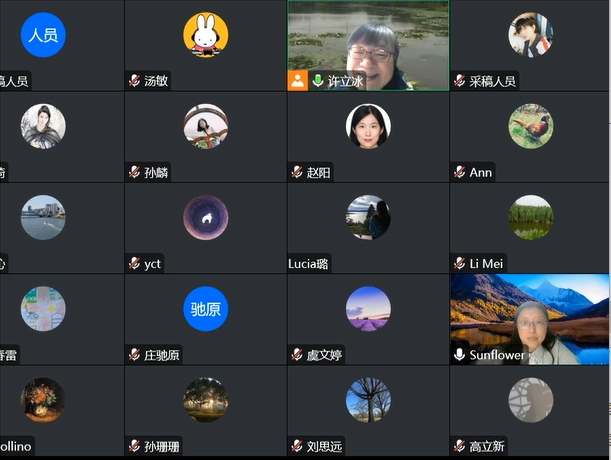Image resolution: width=611 pixels, height=460 pixels.
Task: Tap the 采稿人员 participant tile
Action: tap(530, 45)
